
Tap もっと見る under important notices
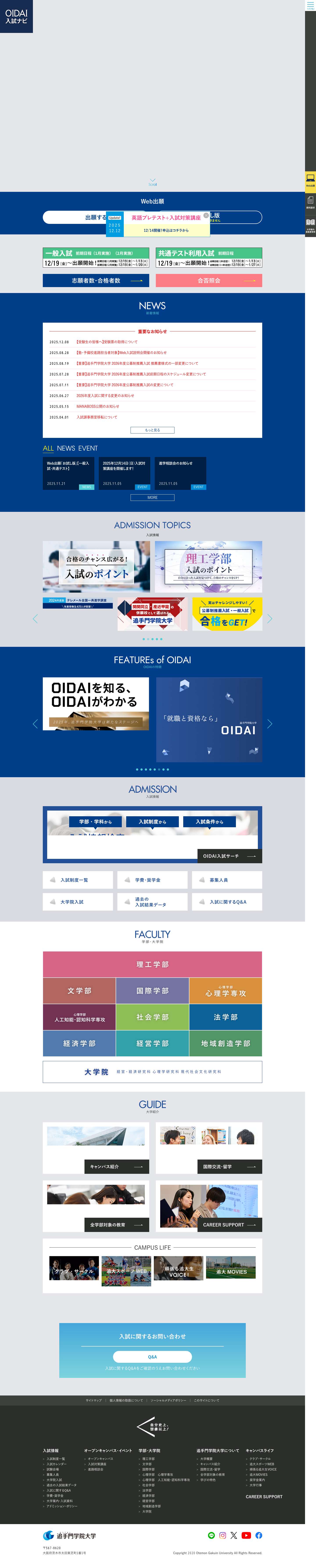click(152, 430)
